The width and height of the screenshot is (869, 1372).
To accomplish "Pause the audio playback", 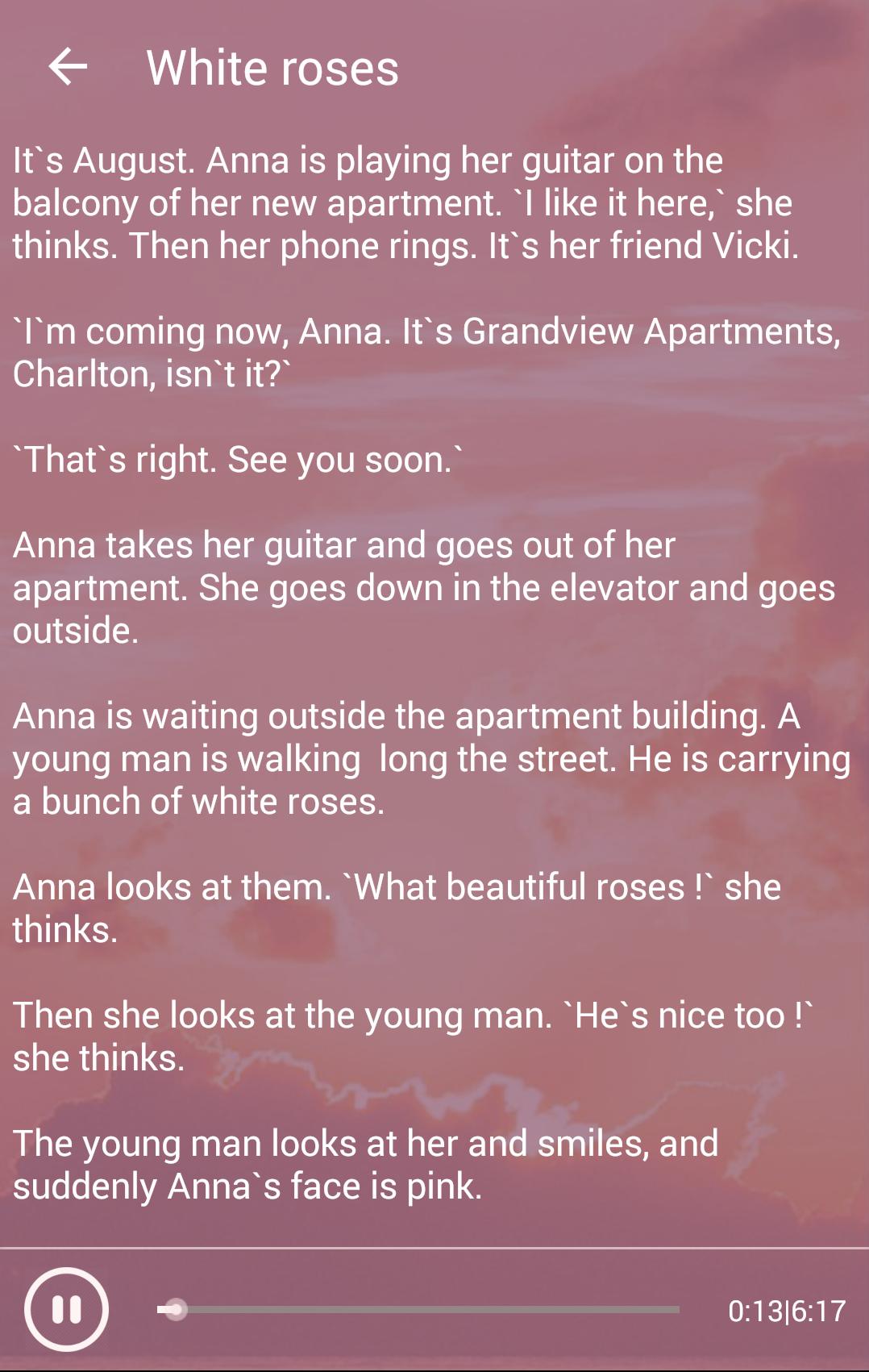I will [66, 1309].
